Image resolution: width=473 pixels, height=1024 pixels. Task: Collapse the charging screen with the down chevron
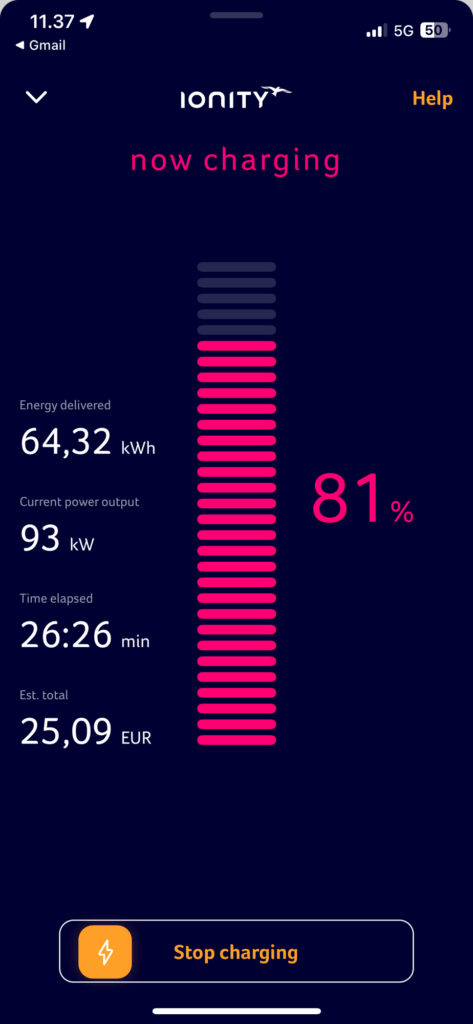[x=36, y=97]
